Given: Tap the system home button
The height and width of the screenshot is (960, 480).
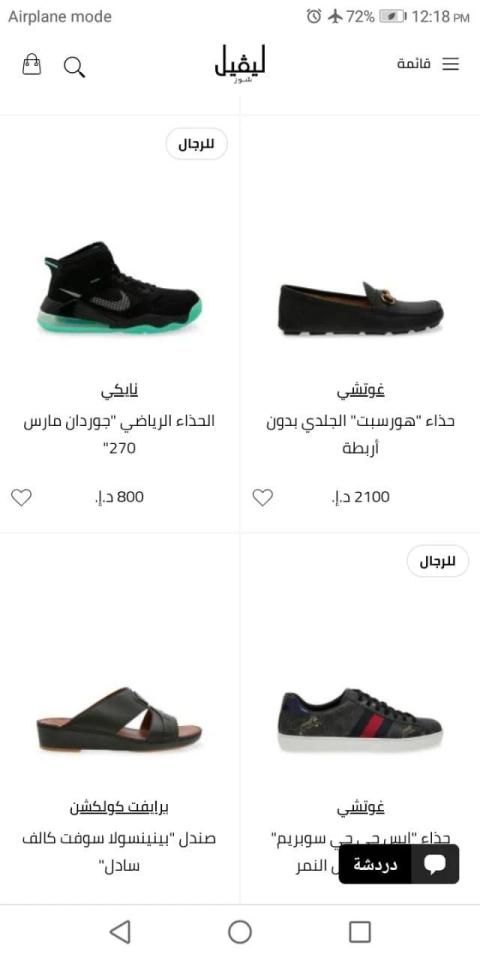Looking at the screenshot, I should [240, 932].
